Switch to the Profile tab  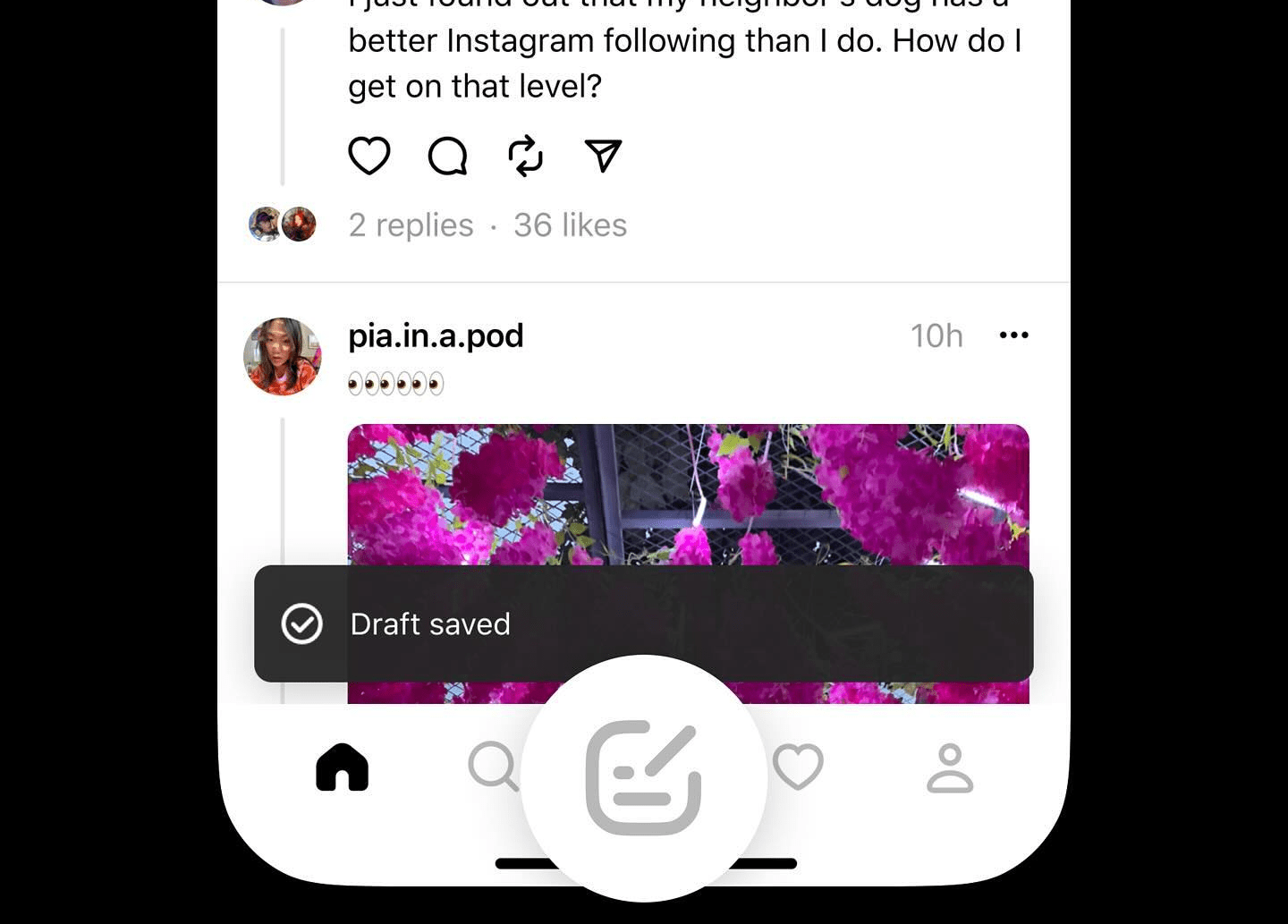coord(949,768)
